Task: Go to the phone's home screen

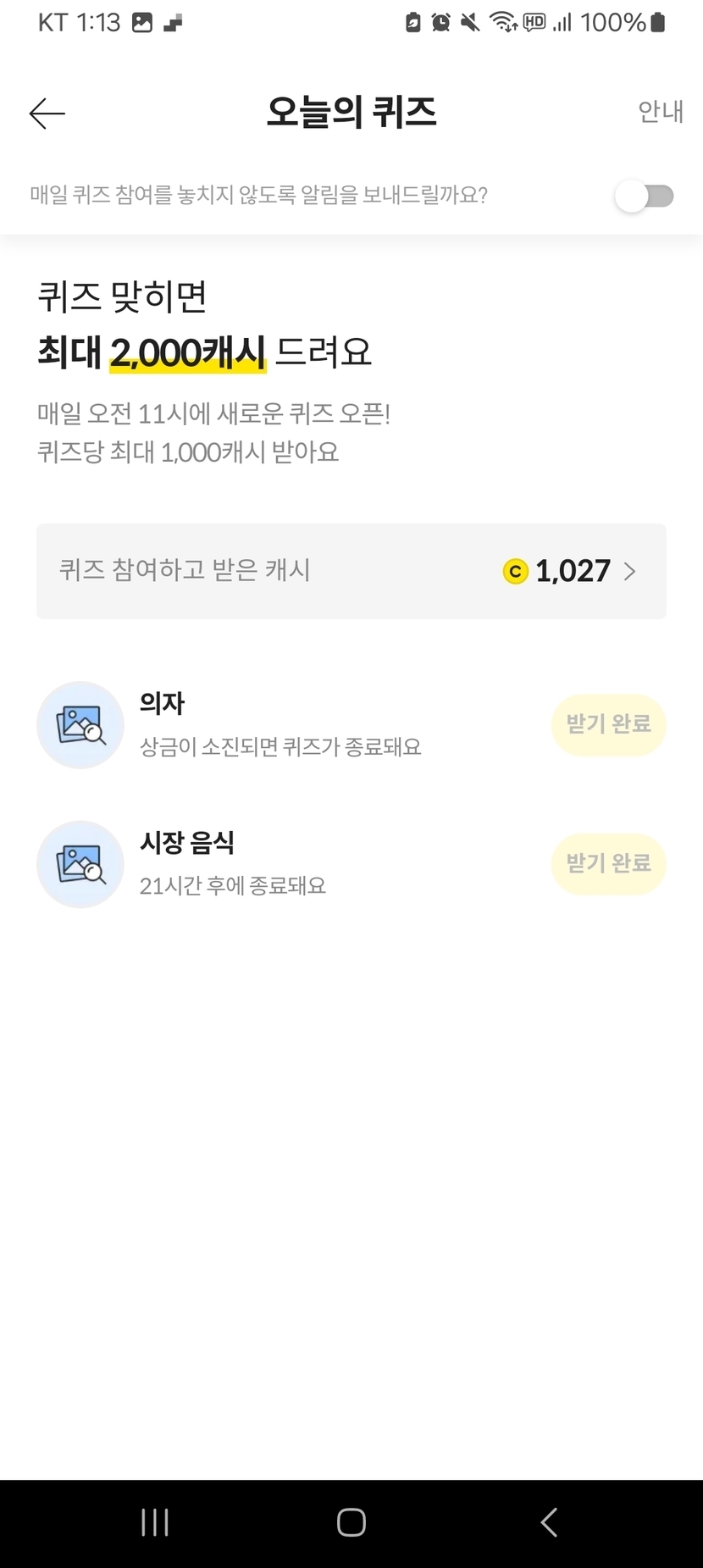Action: pyautogui.click(x=351, y=1522)
